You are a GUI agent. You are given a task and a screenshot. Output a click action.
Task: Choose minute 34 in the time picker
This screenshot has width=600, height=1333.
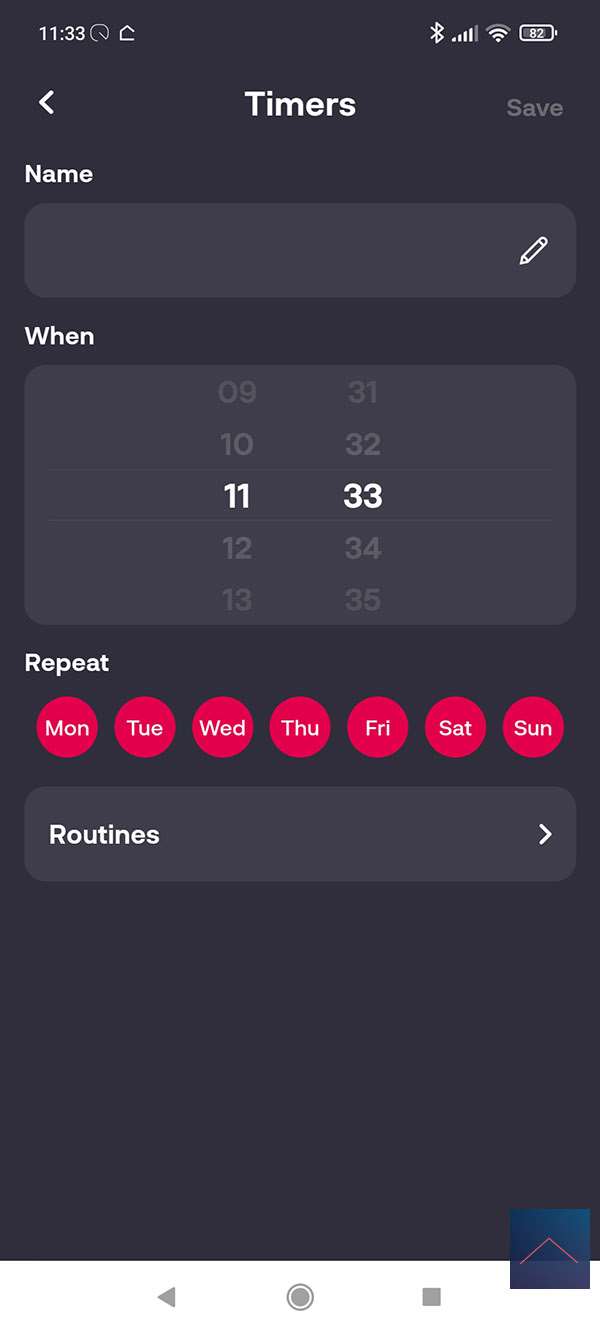click(363, 548)
